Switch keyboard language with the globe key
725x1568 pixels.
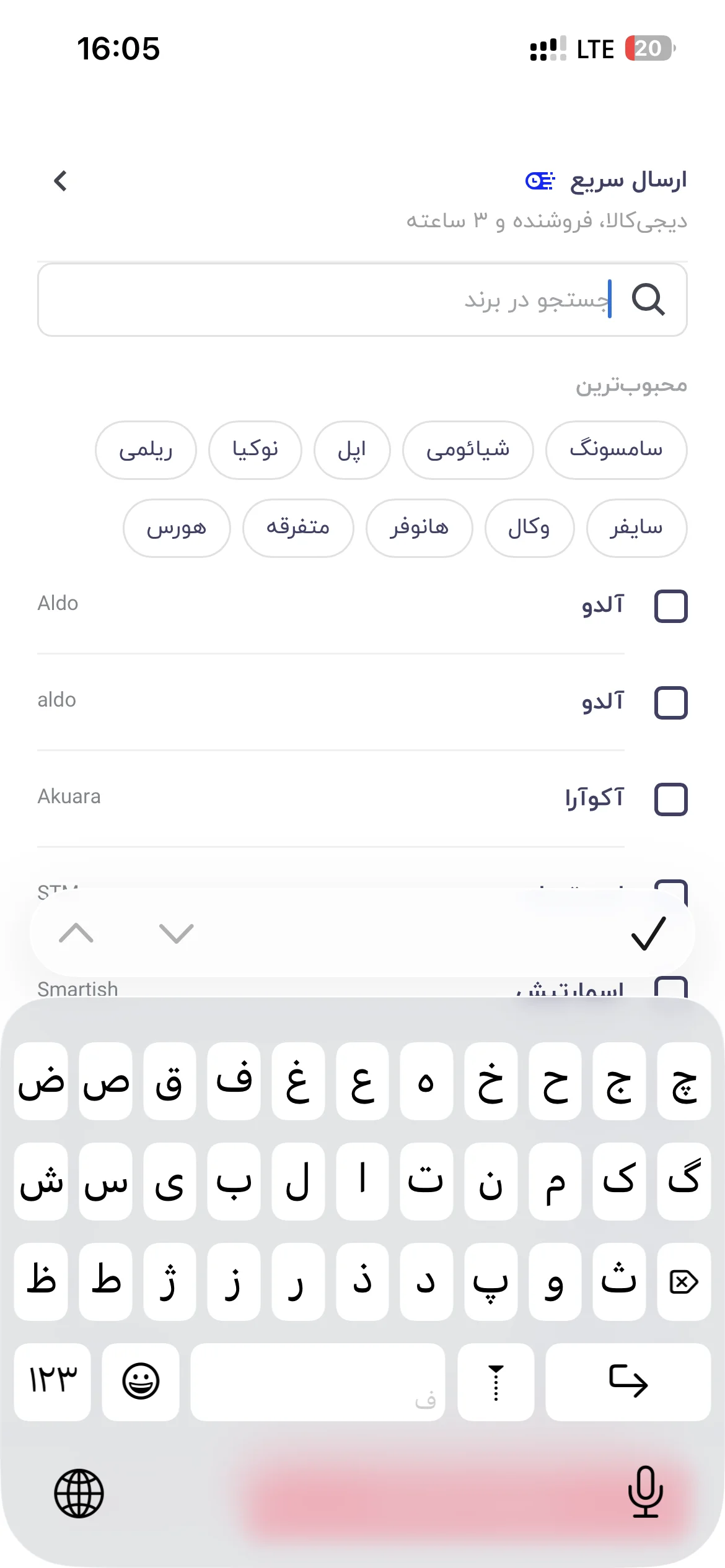coord(79,1492)
